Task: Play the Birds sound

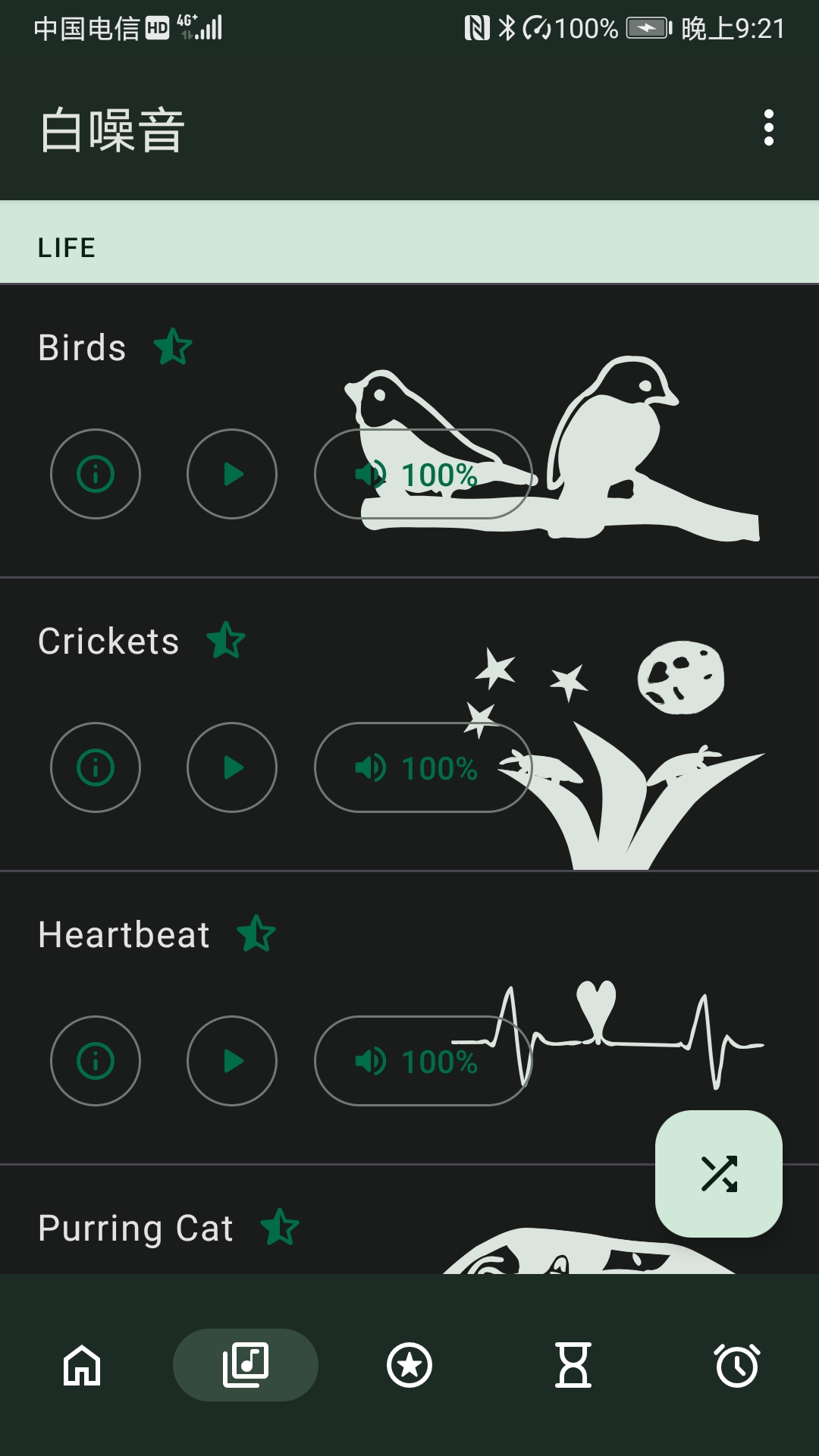Action: (x=232, y=474)
